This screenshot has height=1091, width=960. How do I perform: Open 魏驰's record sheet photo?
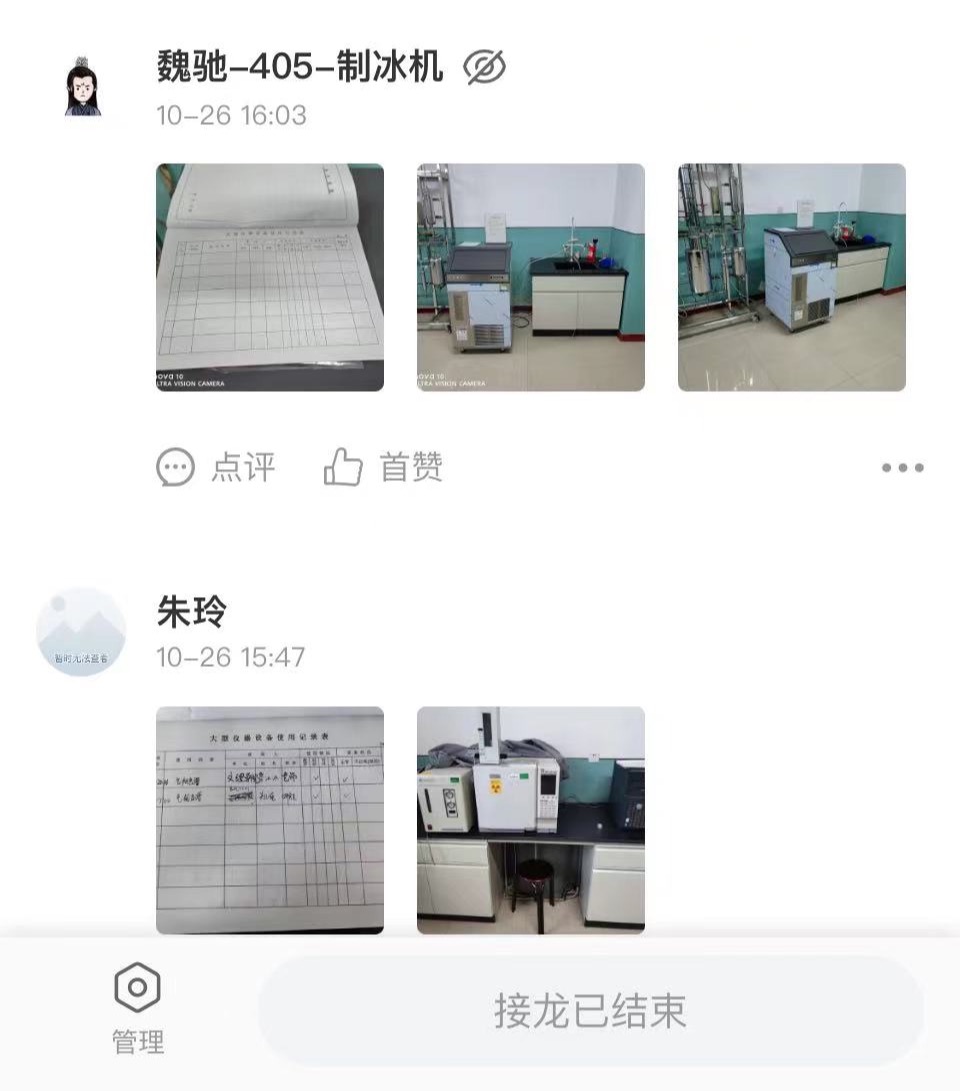(x=270, y=277)
